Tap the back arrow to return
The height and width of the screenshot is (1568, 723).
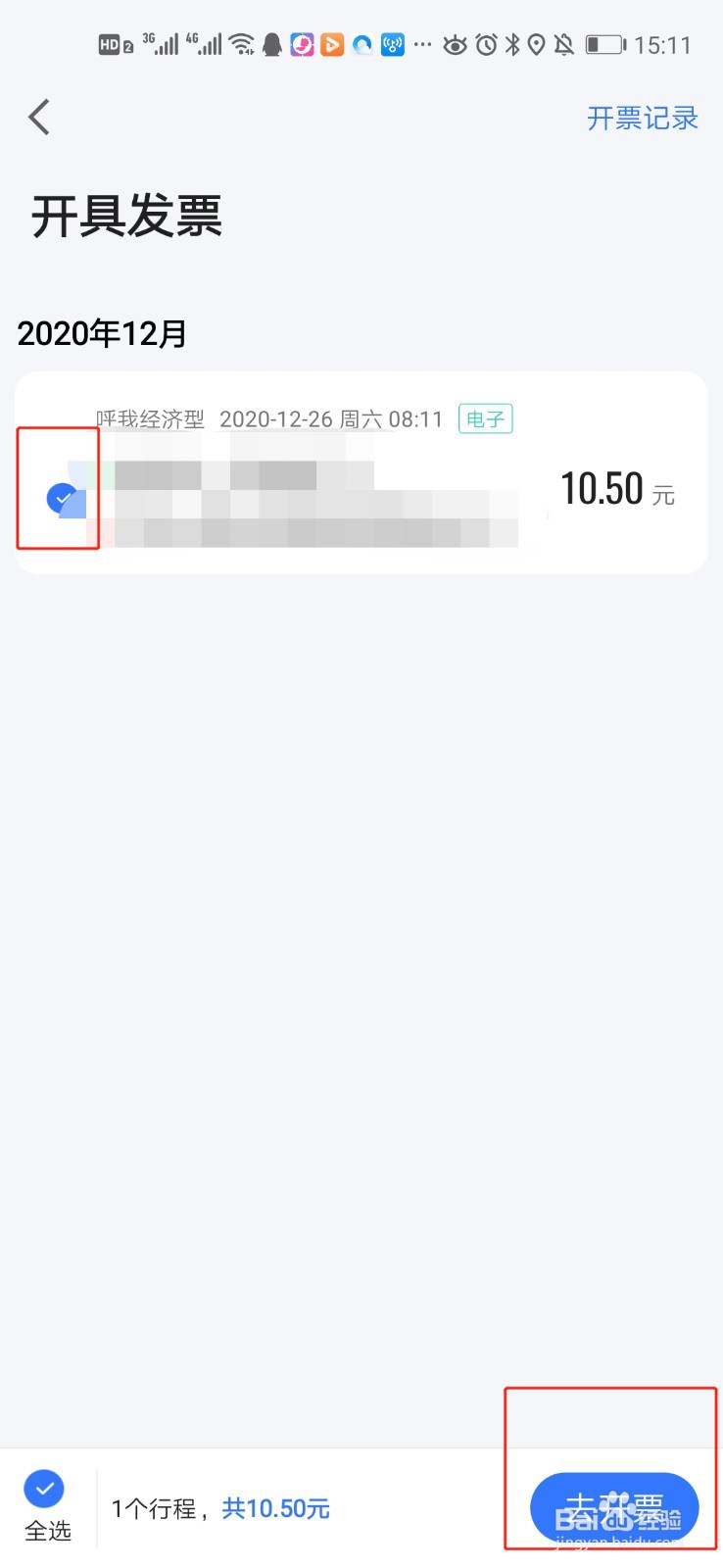pos(38,117)
